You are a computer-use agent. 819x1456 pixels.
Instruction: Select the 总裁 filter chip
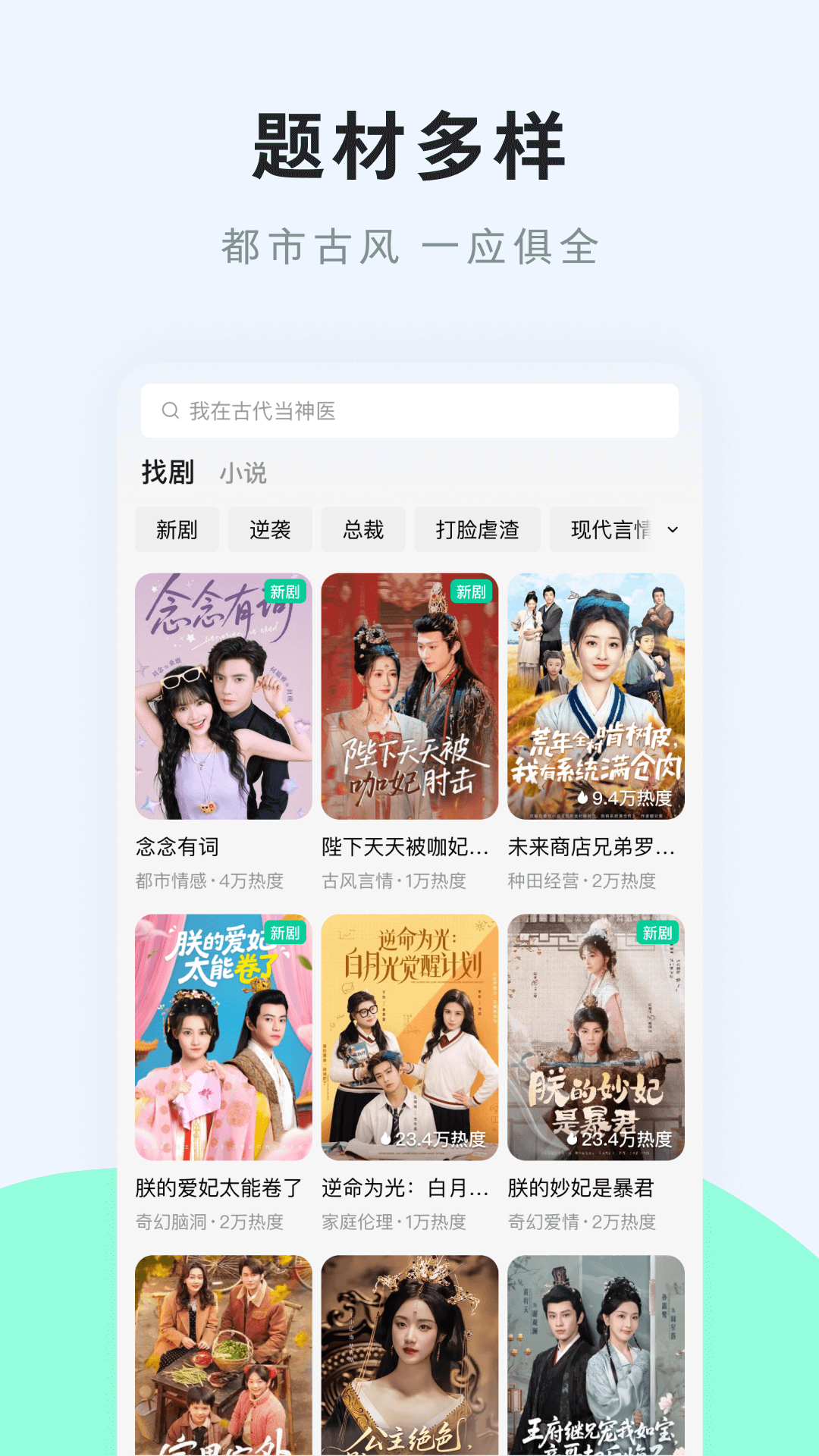tap(362, 530)
